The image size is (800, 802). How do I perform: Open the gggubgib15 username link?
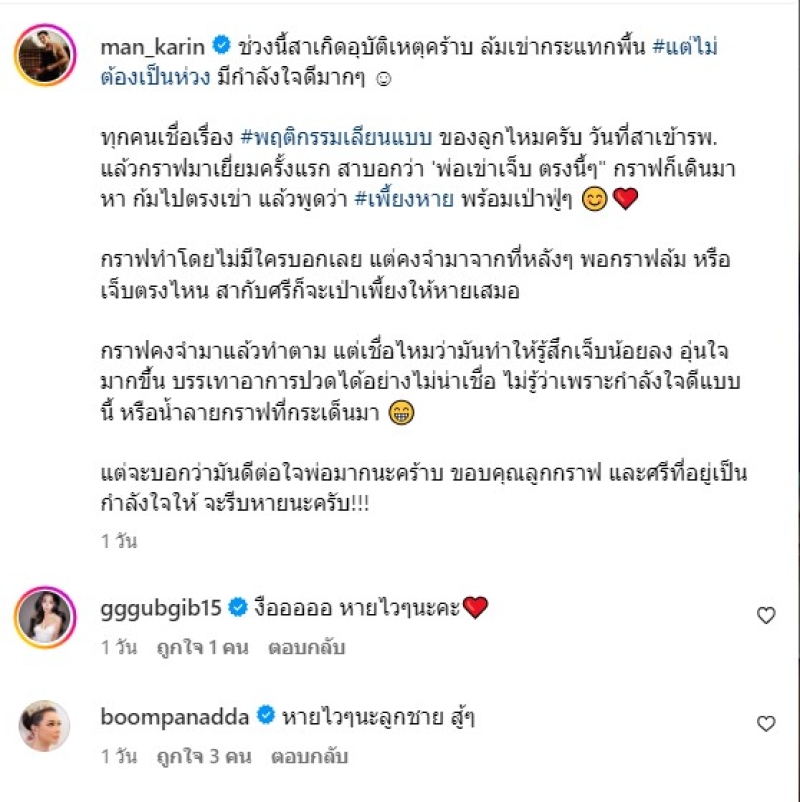(163, 607)
